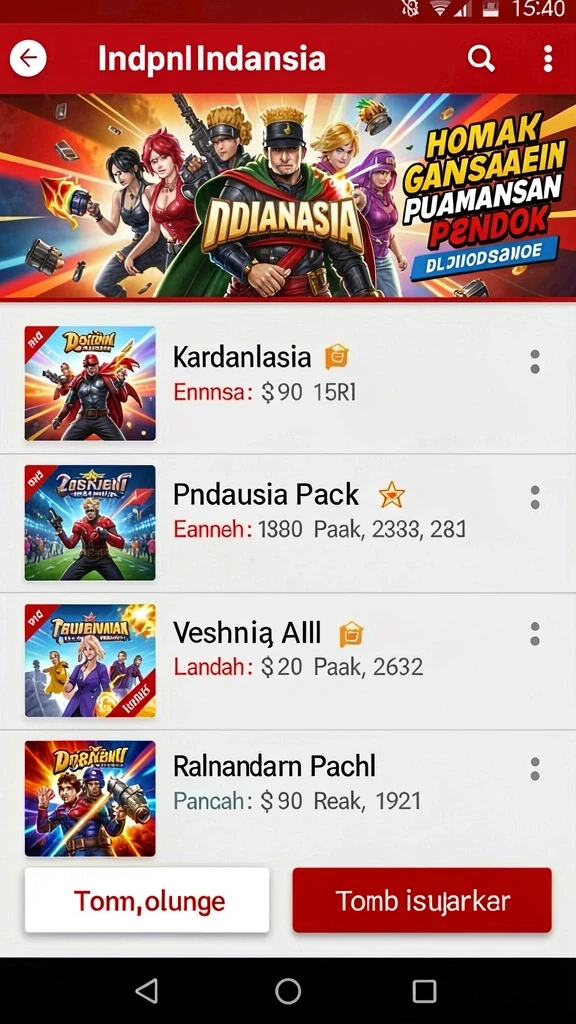
Task: Open search in the app bar
Action: [481, 59]
